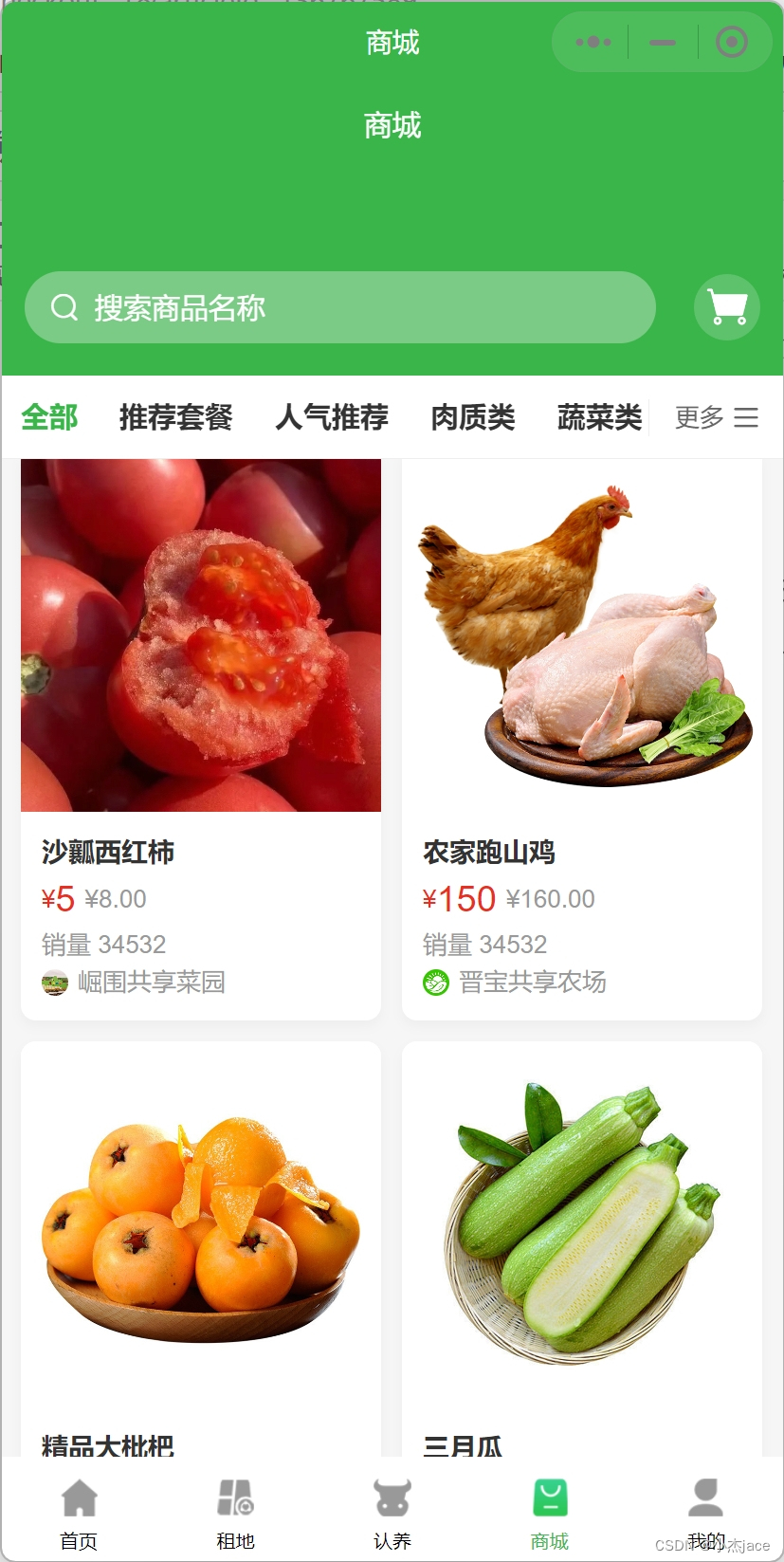
Task: Open the shopping cart
Action: (x=727, y=307)
